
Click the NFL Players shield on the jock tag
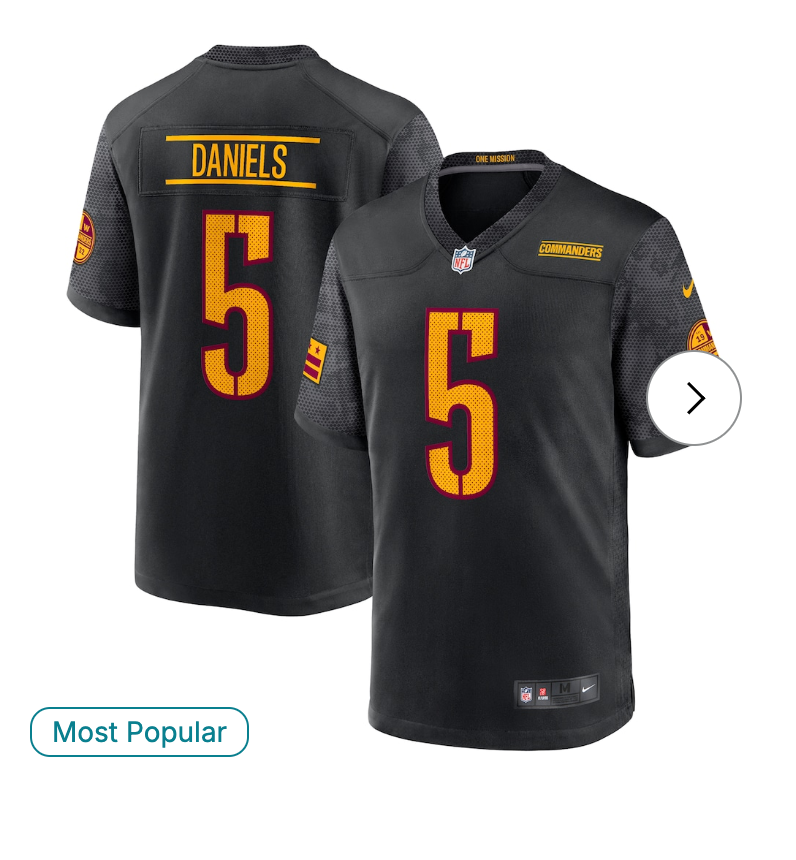click(x=526, y=692)
